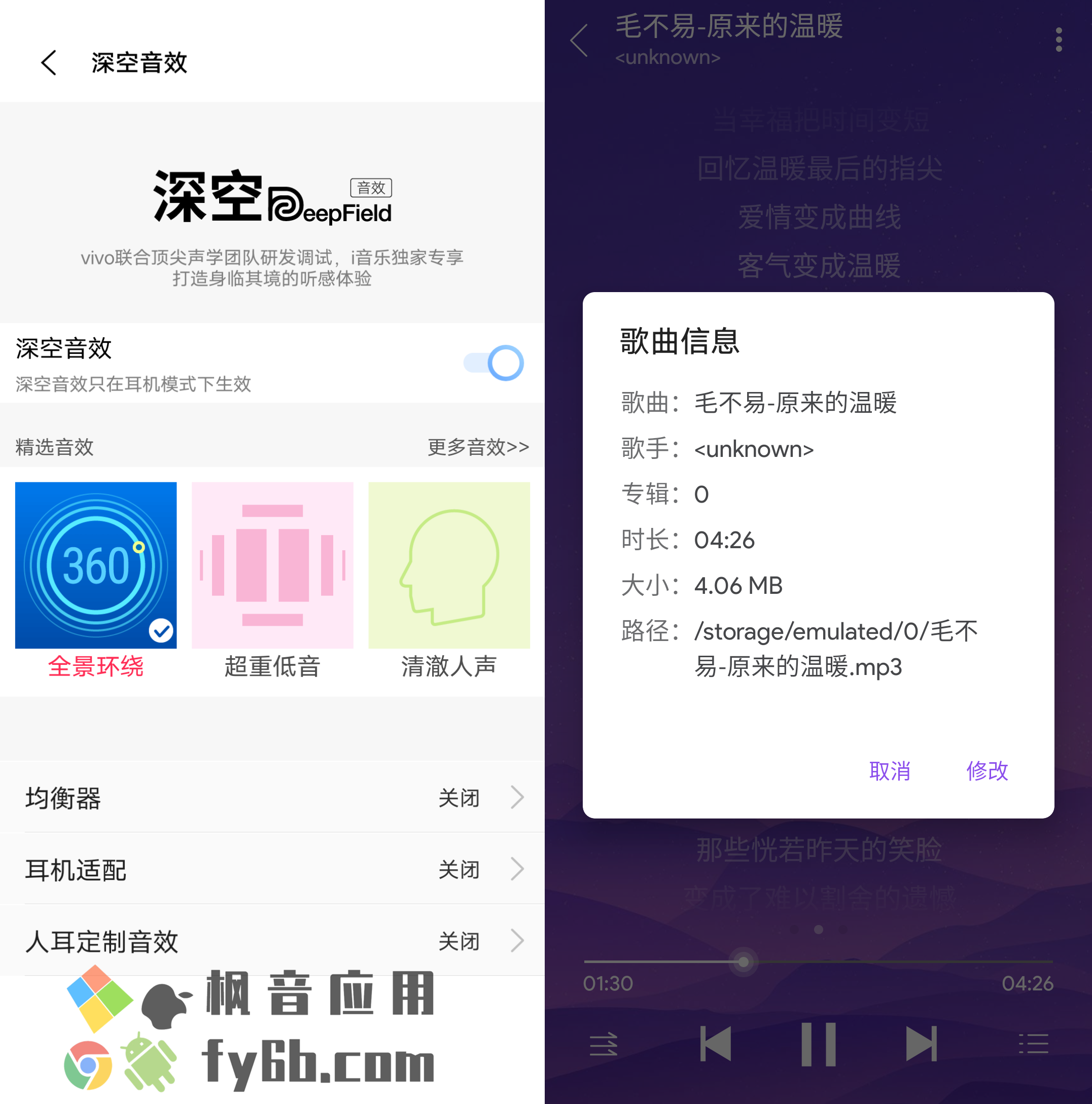Pause the current song
1092x1104 pixels.
(818, 1045)
